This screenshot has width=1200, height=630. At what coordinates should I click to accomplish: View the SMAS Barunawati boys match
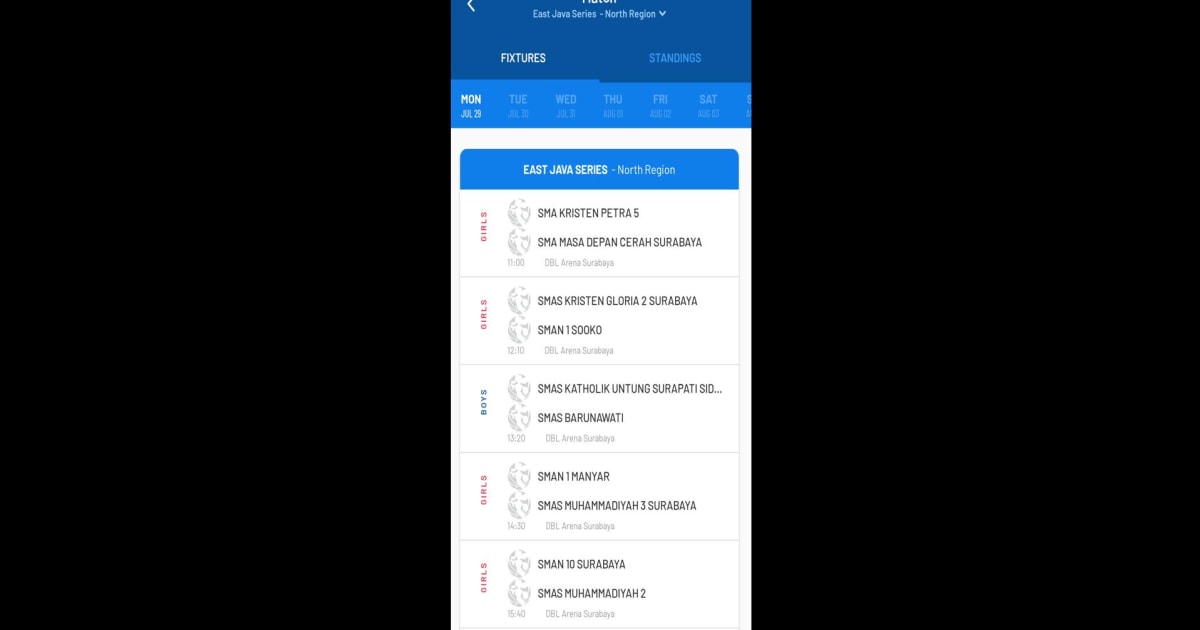[x=600, y=408]
